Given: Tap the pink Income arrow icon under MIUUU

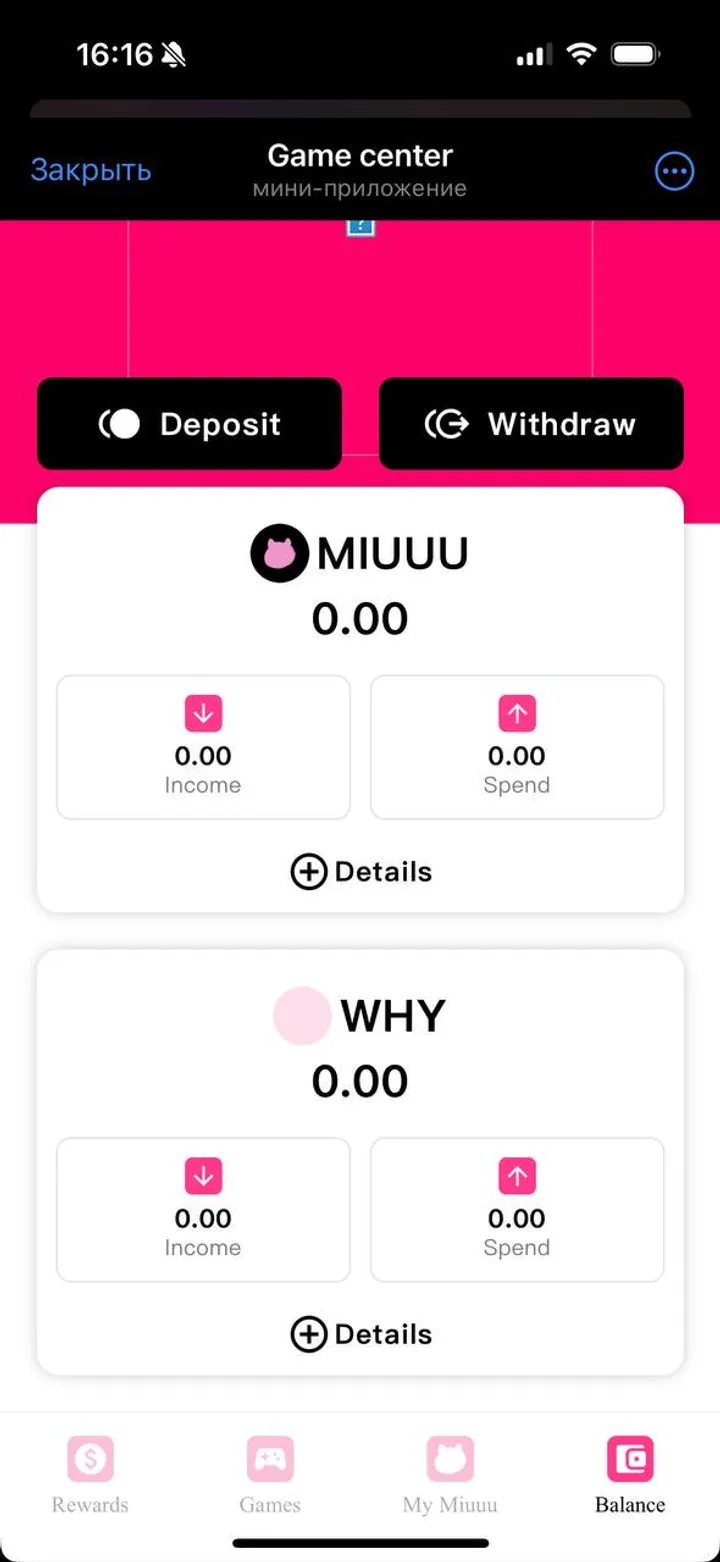Looking at the screenshot, I should pyautogui.click(x=203, y=713).
